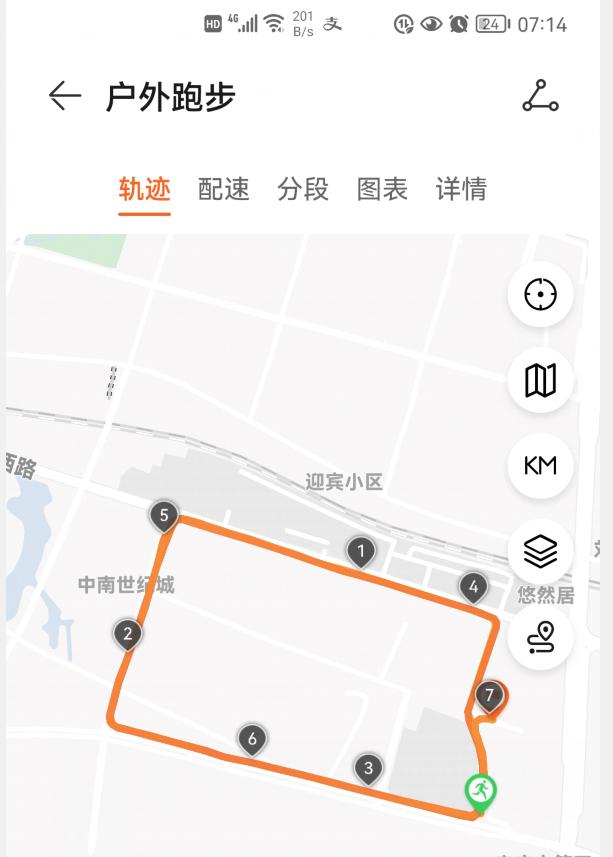Recenter the map on the route
The width and height of the screenshot is (613, 857).
tap(540, 294)
